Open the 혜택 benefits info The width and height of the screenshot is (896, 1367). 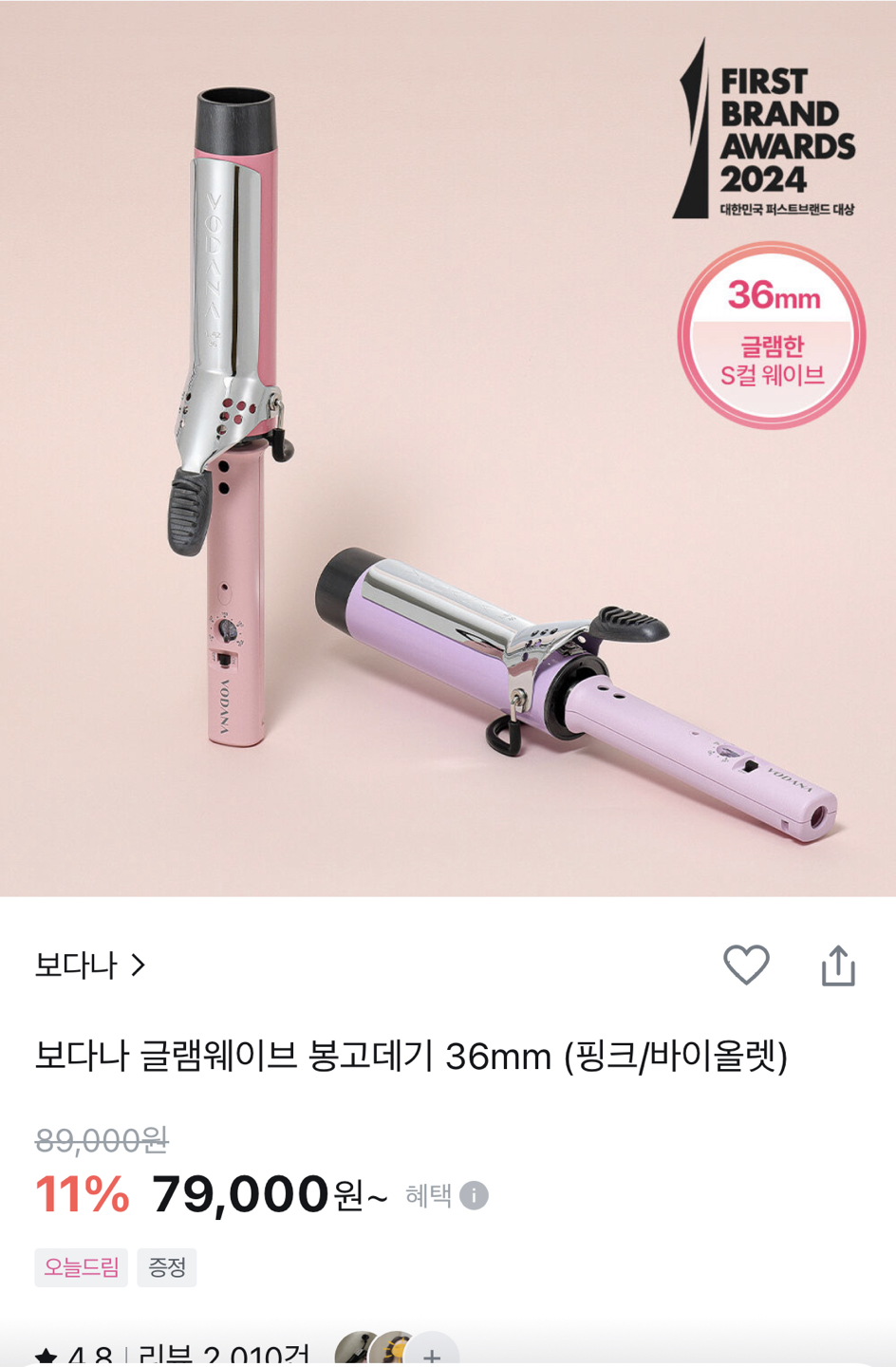[446, 1195]
